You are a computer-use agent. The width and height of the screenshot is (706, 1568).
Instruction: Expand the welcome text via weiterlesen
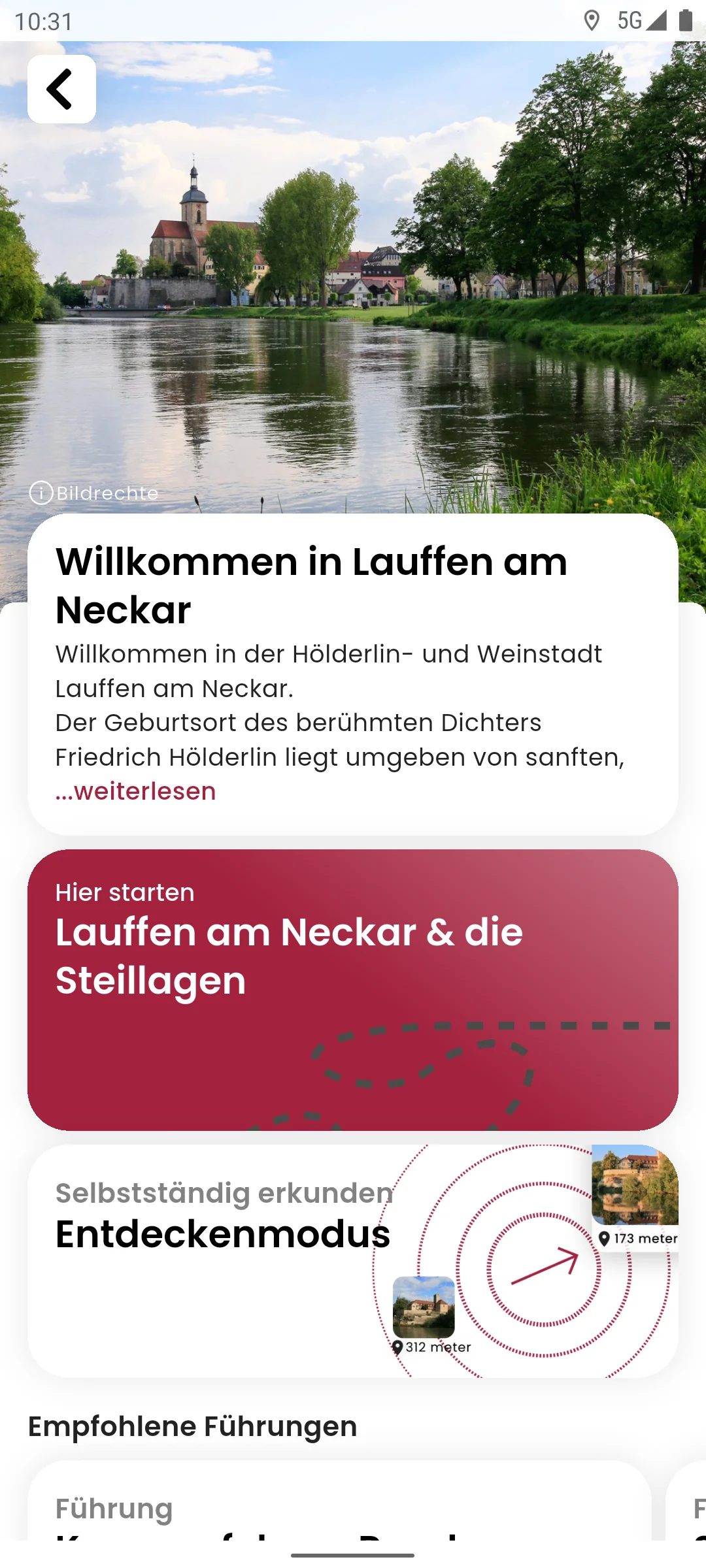pos(135,791)
